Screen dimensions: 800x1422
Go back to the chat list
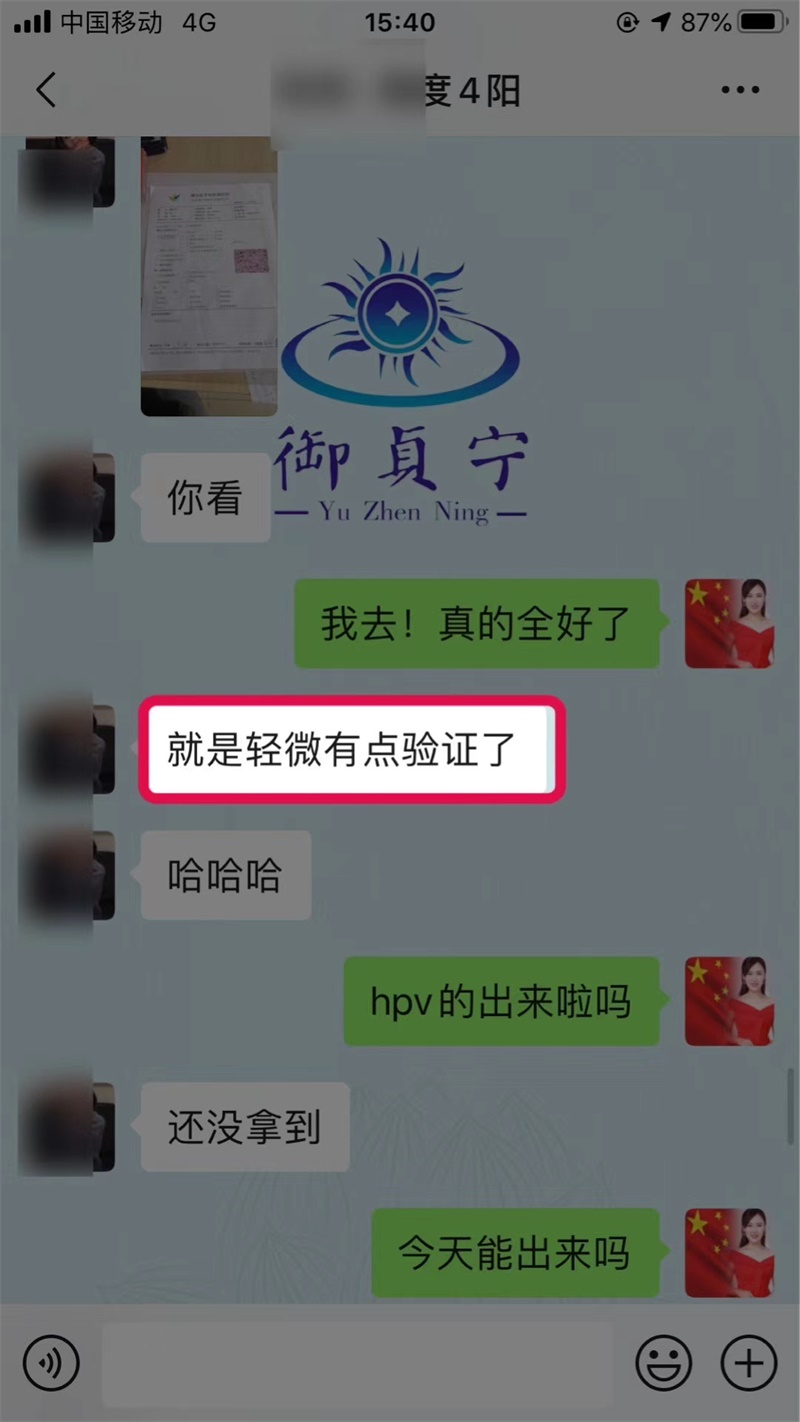coord(46,90)
